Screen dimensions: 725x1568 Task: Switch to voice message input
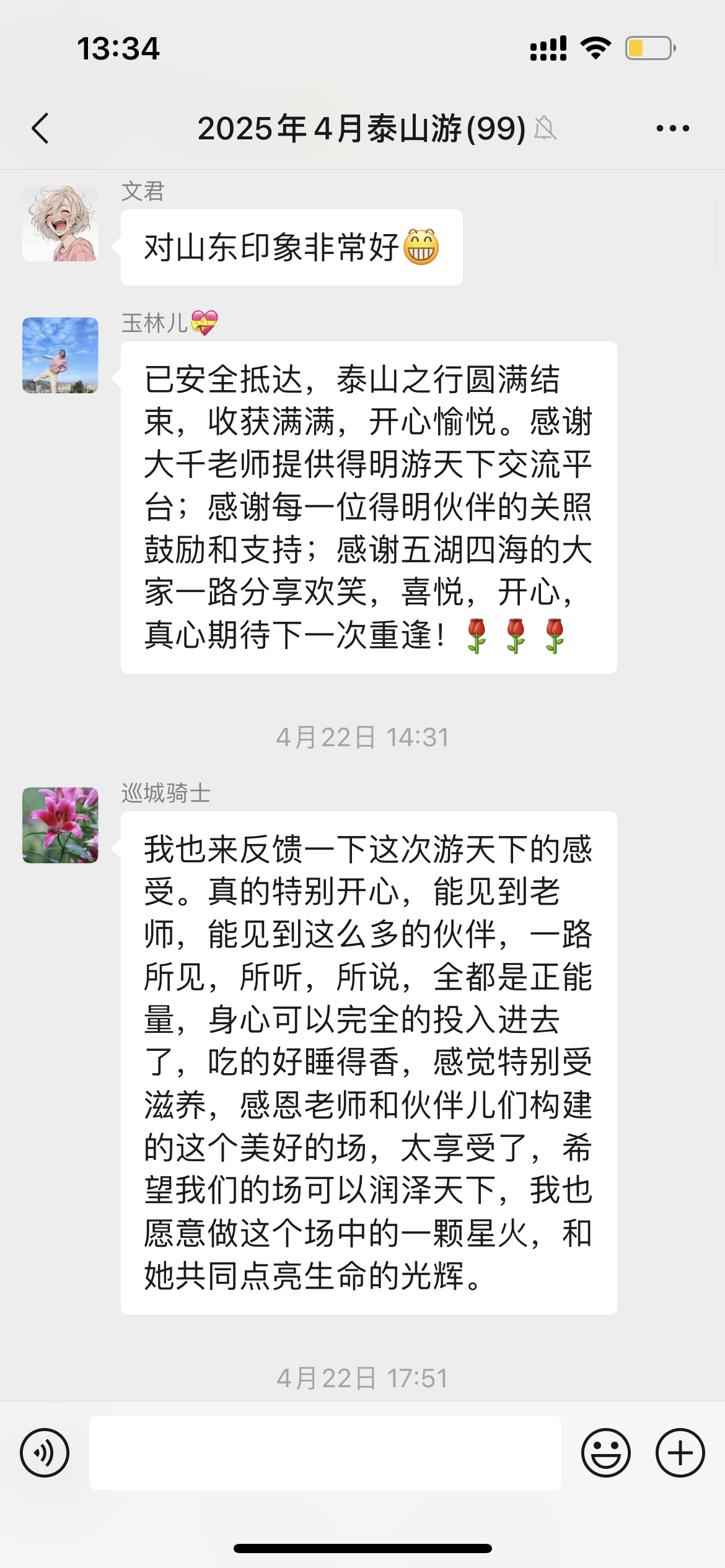click(x=45, y=1453)
